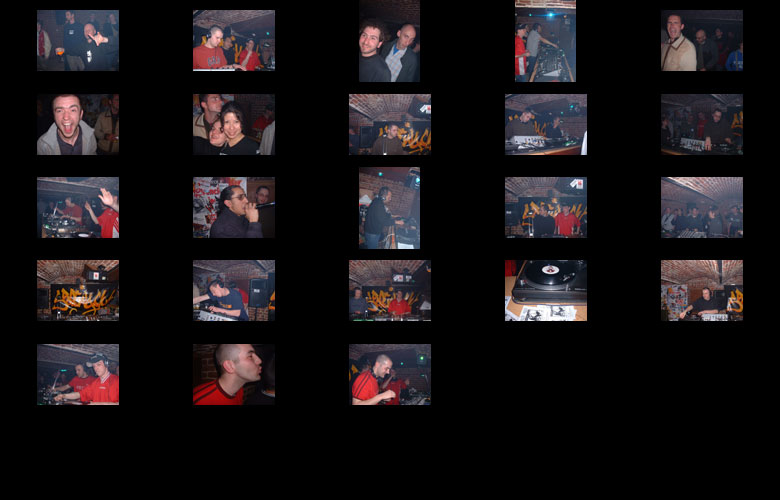
Task: Open empty graffiti wall photo
Action: (77, 290)
